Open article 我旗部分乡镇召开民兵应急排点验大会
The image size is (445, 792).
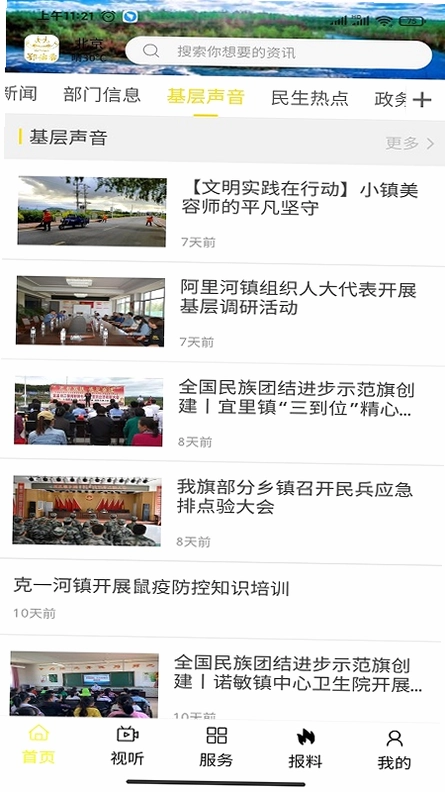222,511
